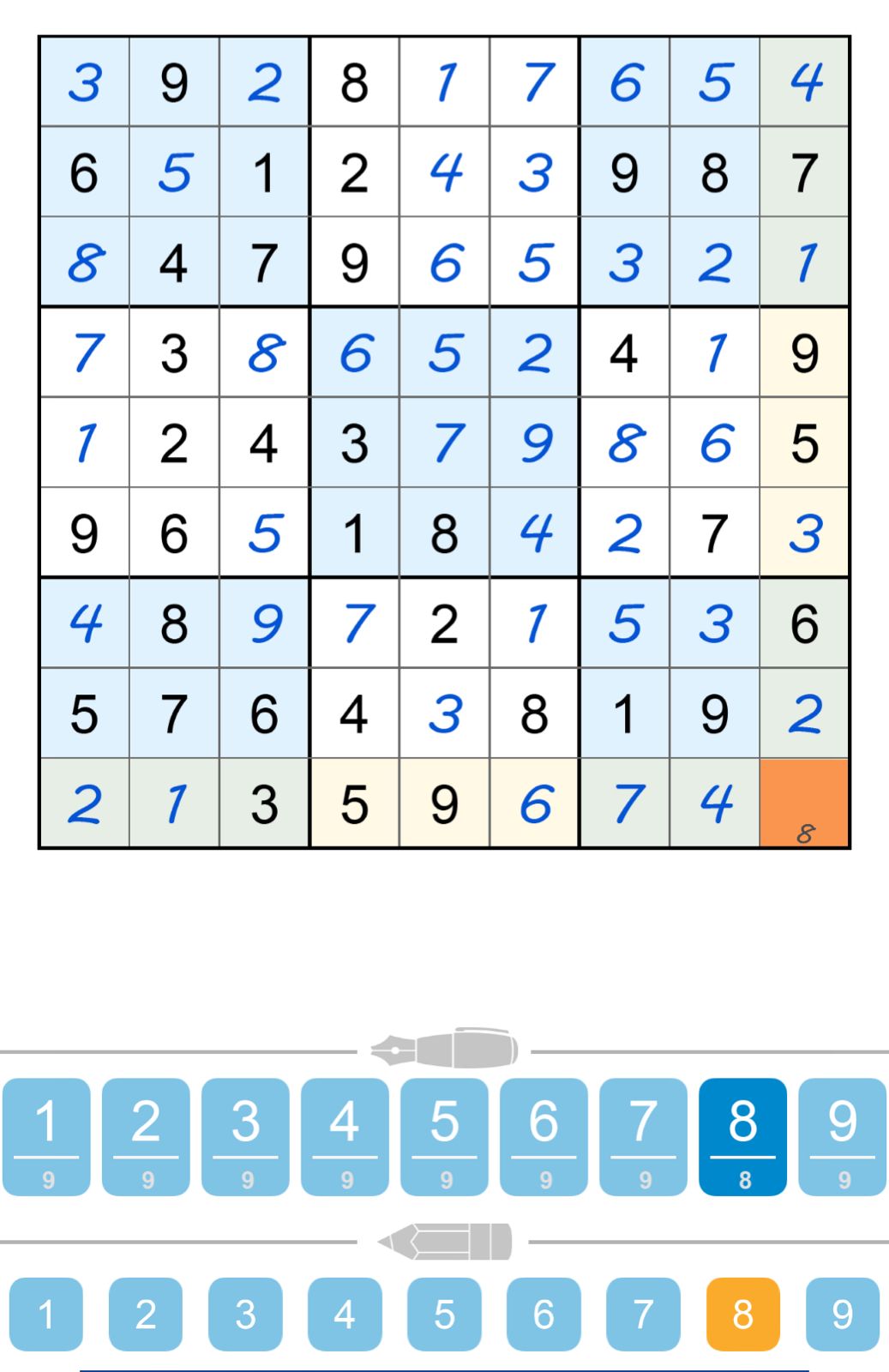
Task: Select pencil mark 1 on the pencil keypad
Action: click(x=48, y=1312)
